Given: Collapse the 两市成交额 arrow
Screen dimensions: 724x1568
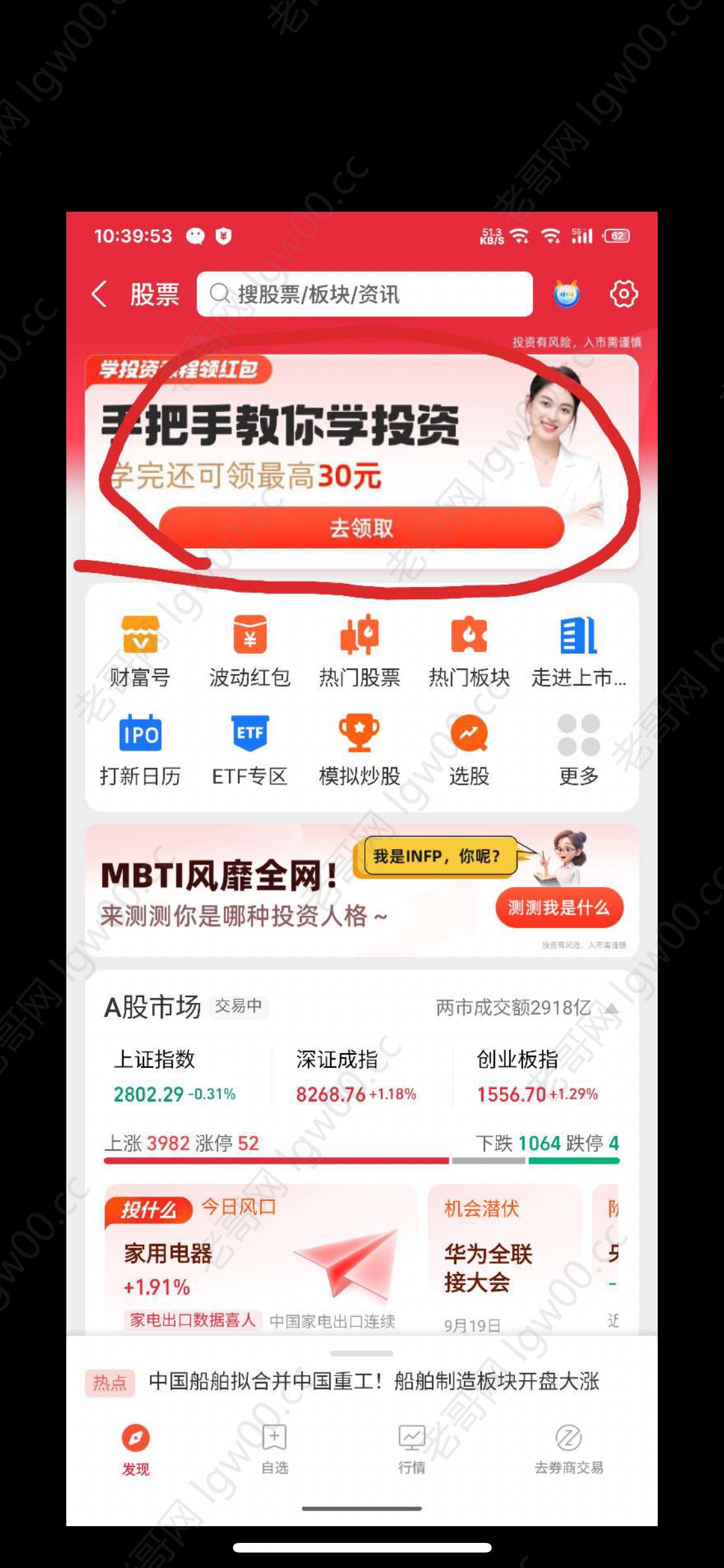Looking at the screenshot, I should 611,1008.
